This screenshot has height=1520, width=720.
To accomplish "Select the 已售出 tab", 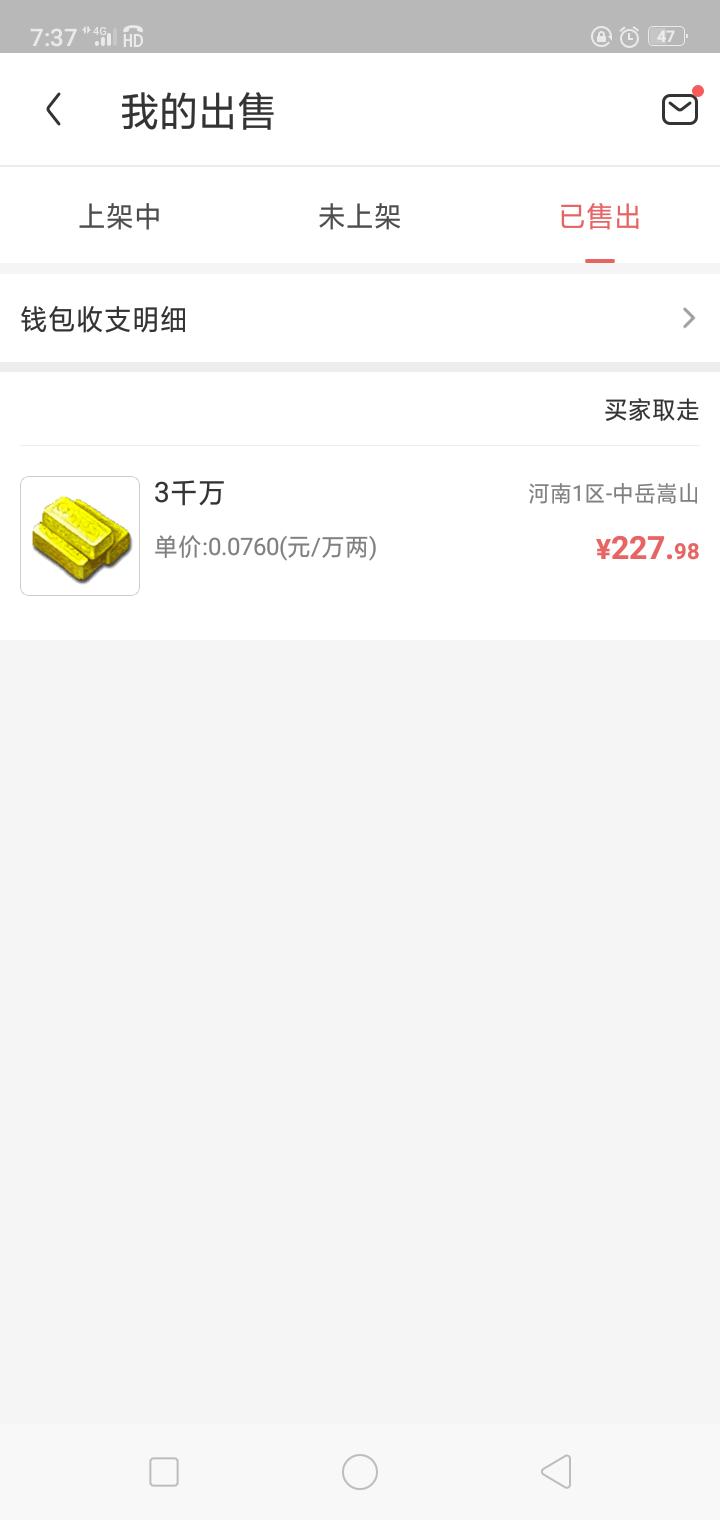I will (x=600, y=217).
